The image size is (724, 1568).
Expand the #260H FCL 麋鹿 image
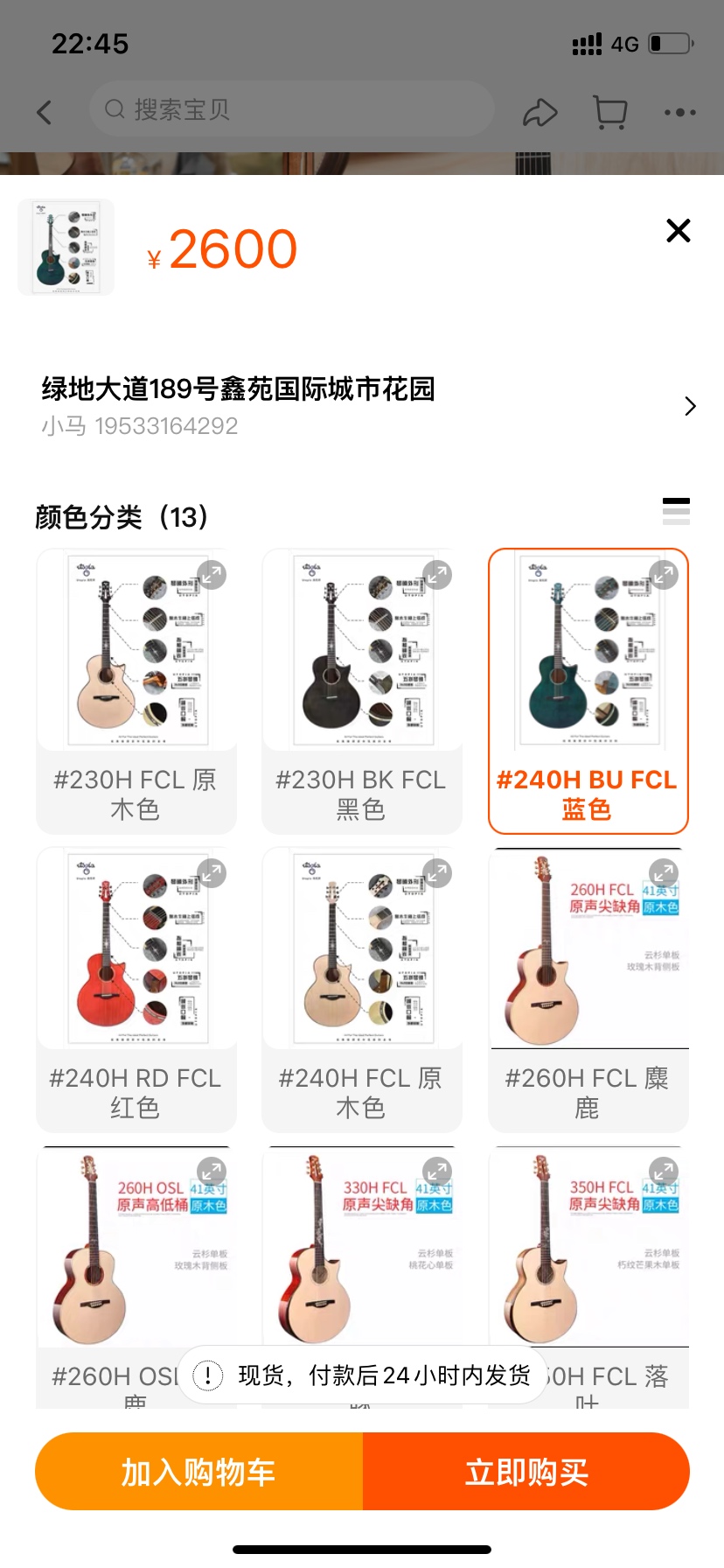click(x=664, y=872)
